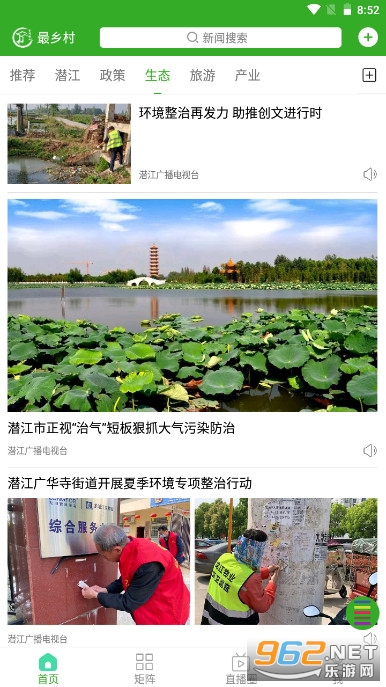Switch to the 推荐 tab
This screenshot has height=687, width=386.
(x=22, y=75)
